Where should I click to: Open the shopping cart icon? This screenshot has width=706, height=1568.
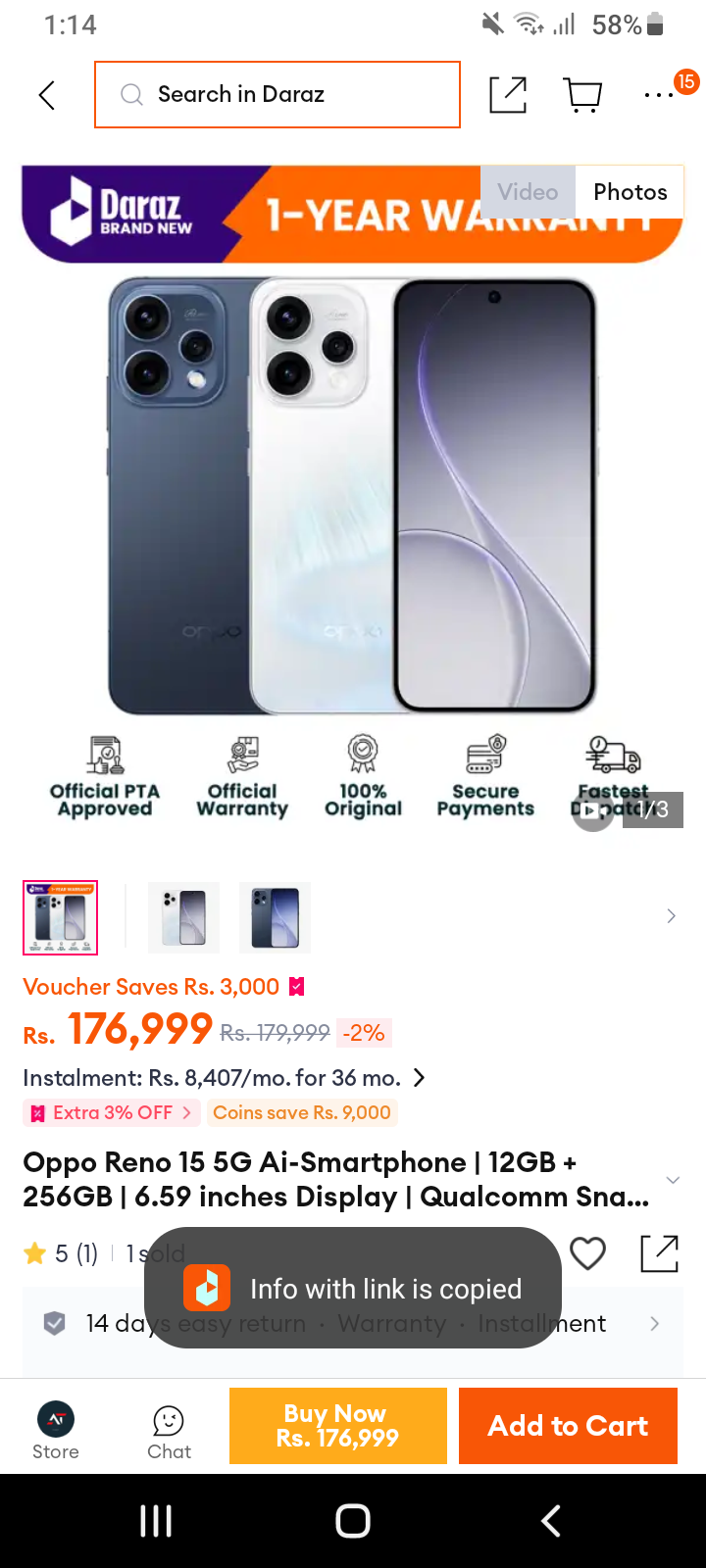click(x=583, y=95)
